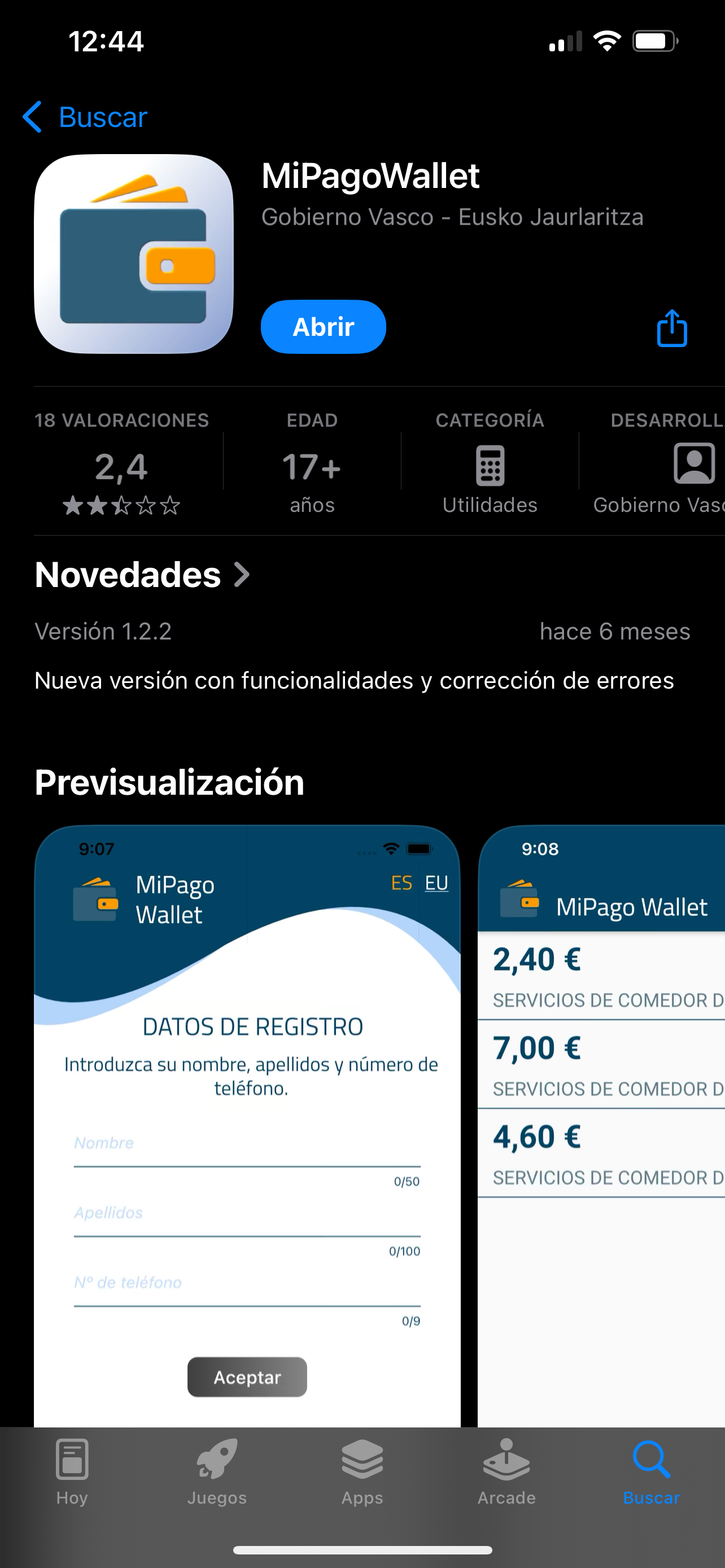725x1568 pixels.
Task: Switch to the Apps tab
Action: pos(362,1470)
